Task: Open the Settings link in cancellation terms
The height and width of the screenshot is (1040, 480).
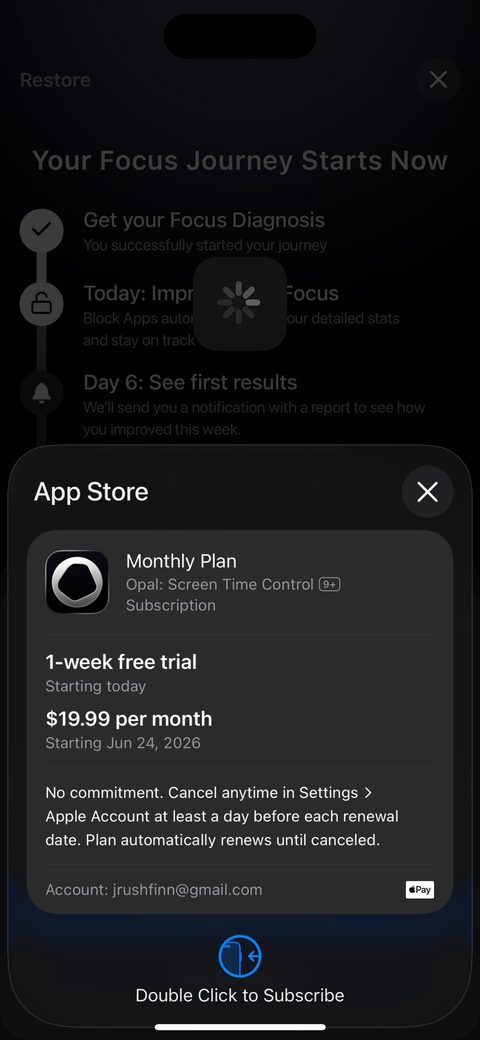Action: click(336, 793)
